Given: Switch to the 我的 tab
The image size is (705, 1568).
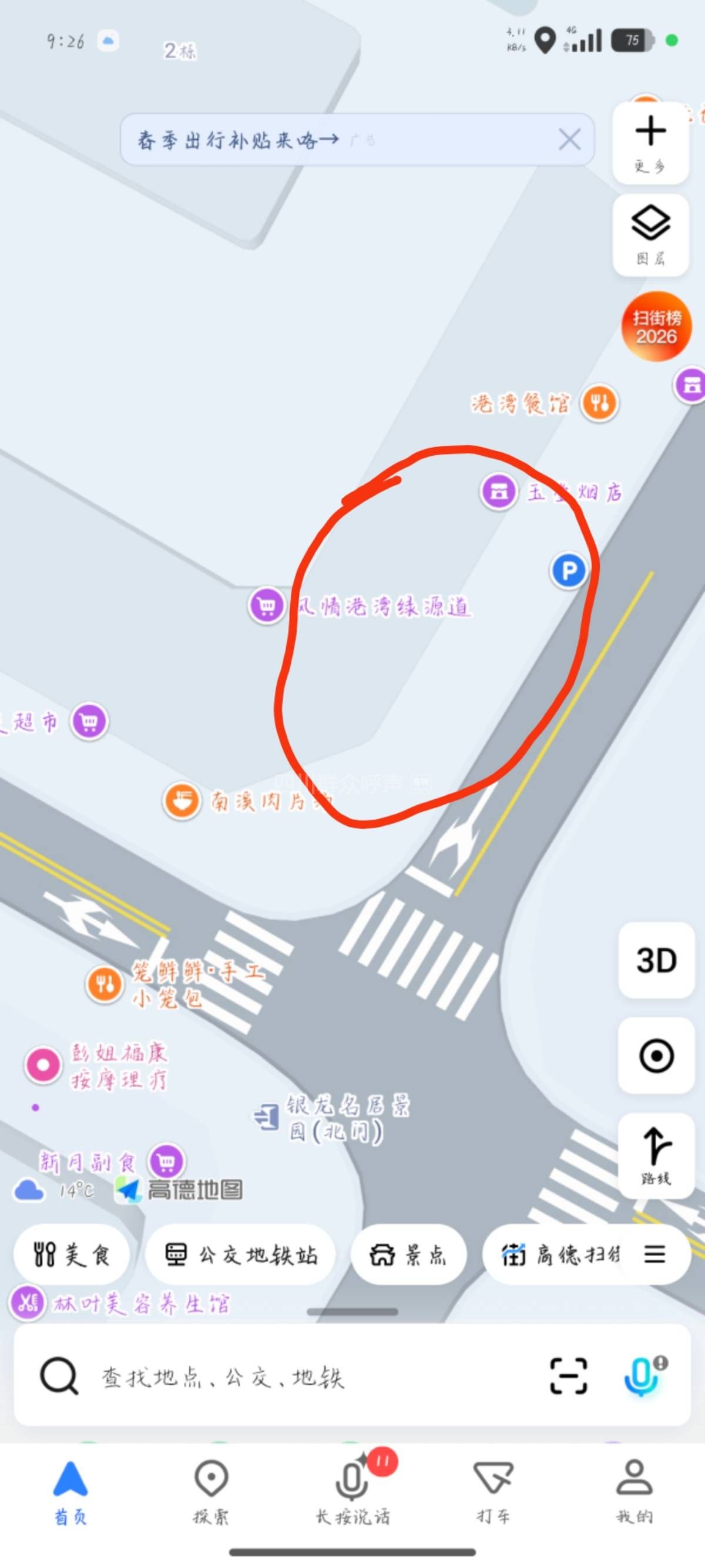Looking at the screenshot, I should pyautogui.click(x=634, y=1491).
